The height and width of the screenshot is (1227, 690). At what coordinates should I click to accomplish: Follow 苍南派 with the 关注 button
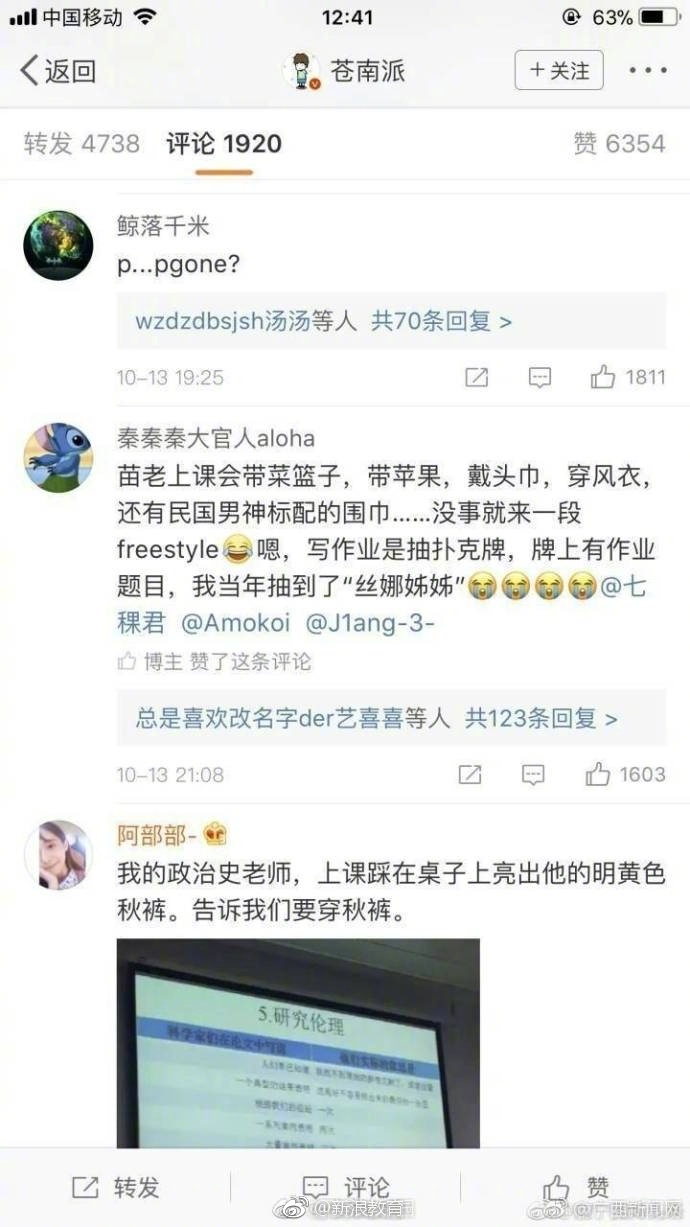point(559,71)
